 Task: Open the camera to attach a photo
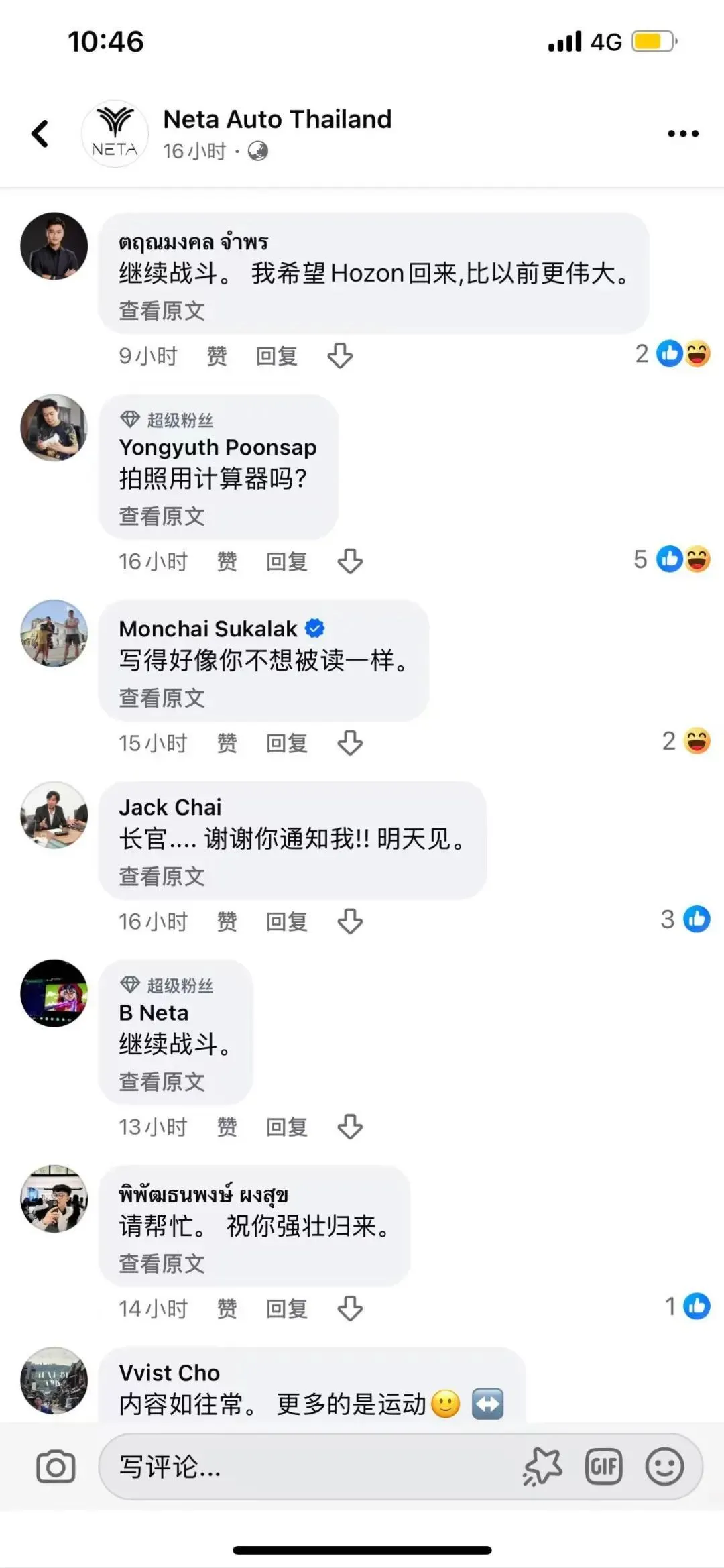tap(56, 1467)
